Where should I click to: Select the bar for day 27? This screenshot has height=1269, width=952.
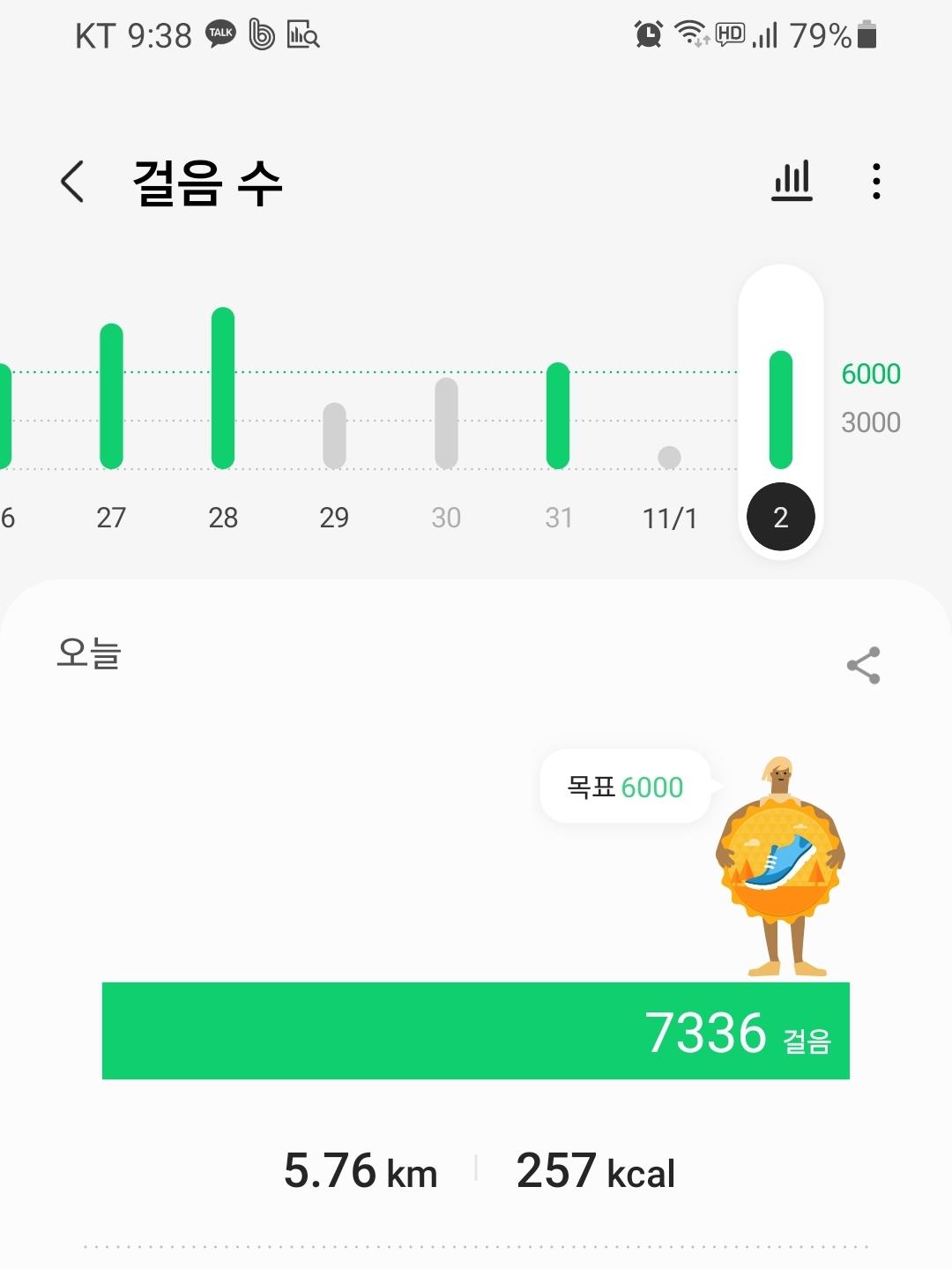[111, 396]
